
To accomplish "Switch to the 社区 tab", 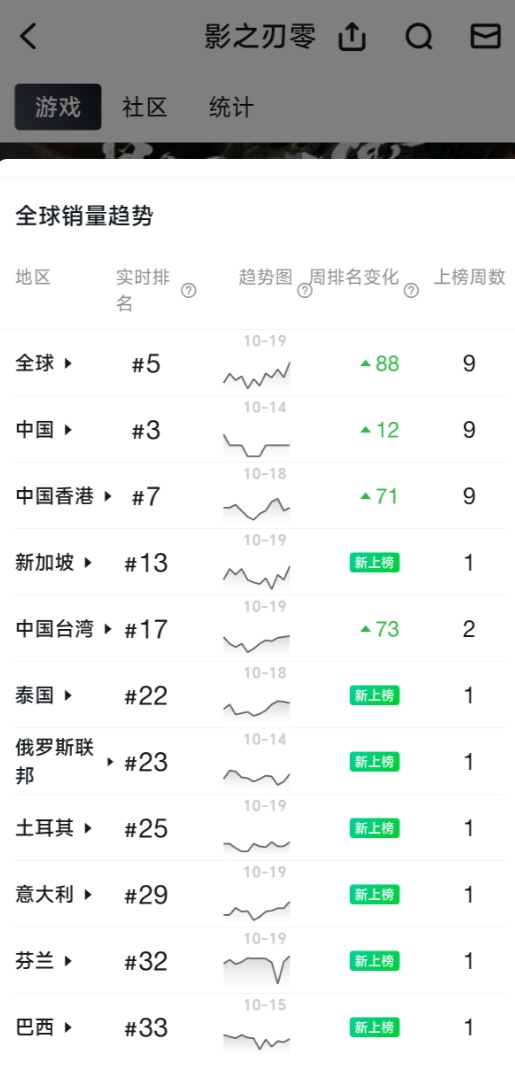I will [x=145, y=107].
